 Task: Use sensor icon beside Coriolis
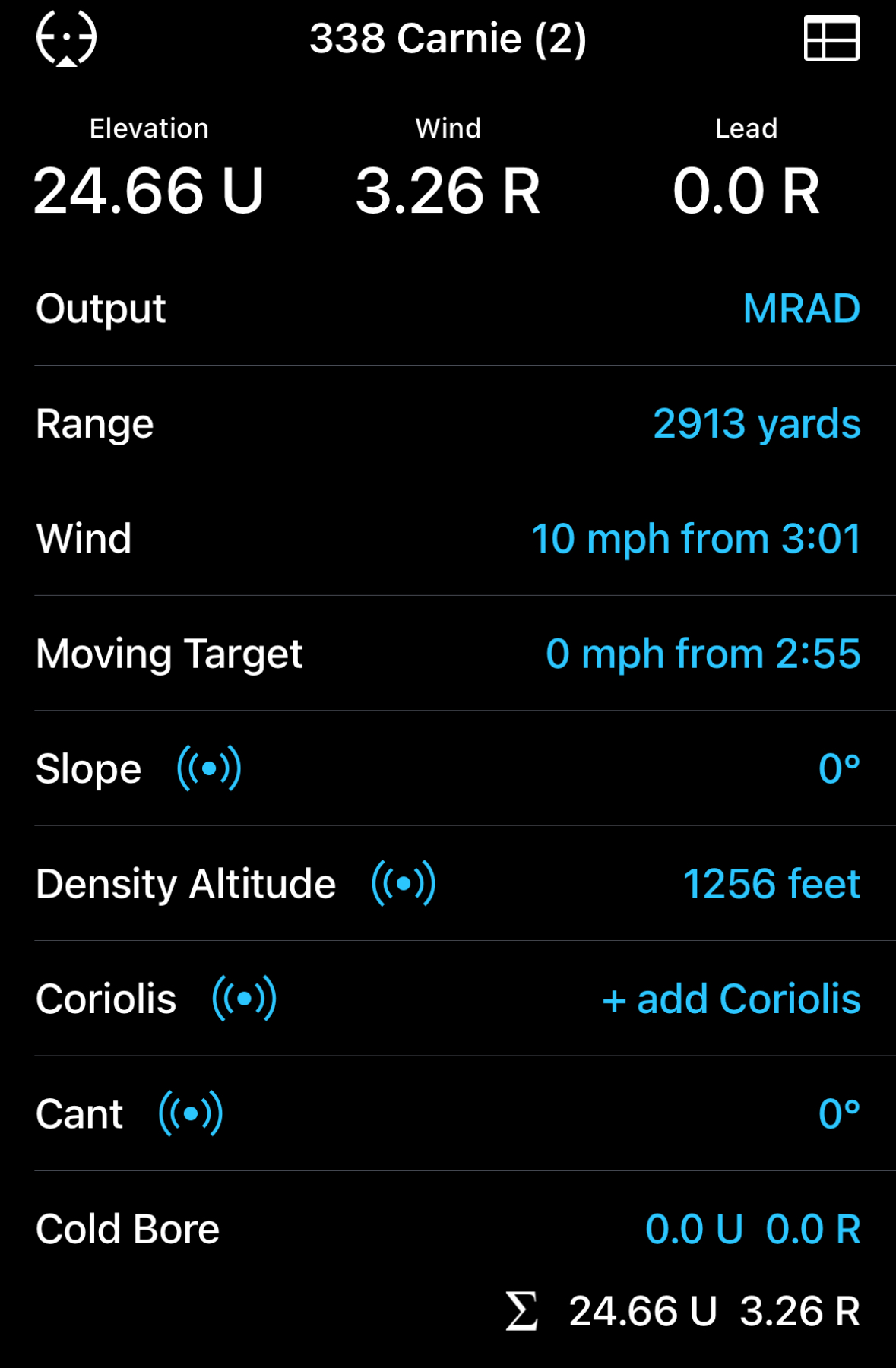click(x=244, y=999)
